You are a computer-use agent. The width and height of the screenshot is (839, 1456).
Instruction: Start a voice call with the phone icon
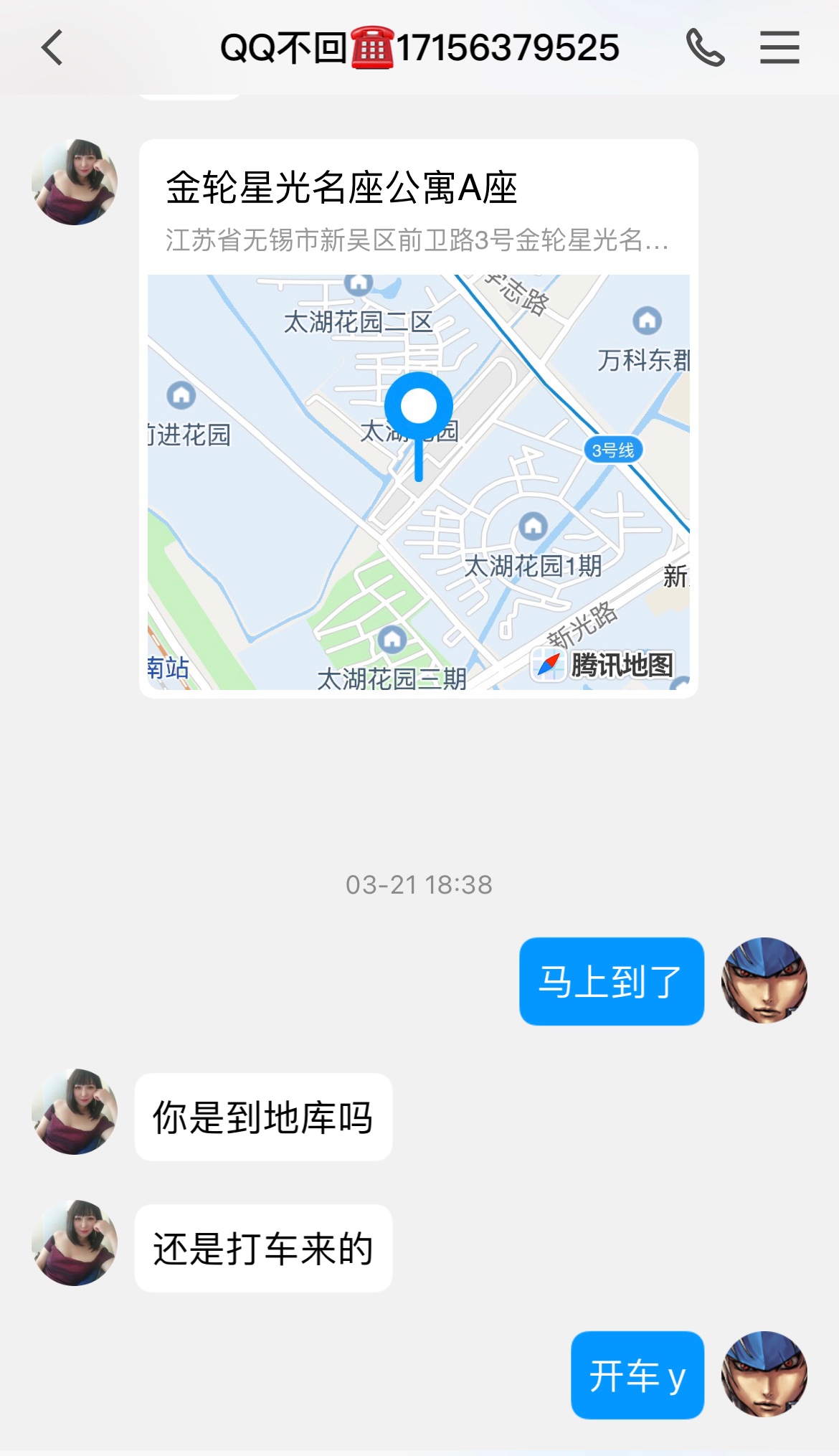704,47
